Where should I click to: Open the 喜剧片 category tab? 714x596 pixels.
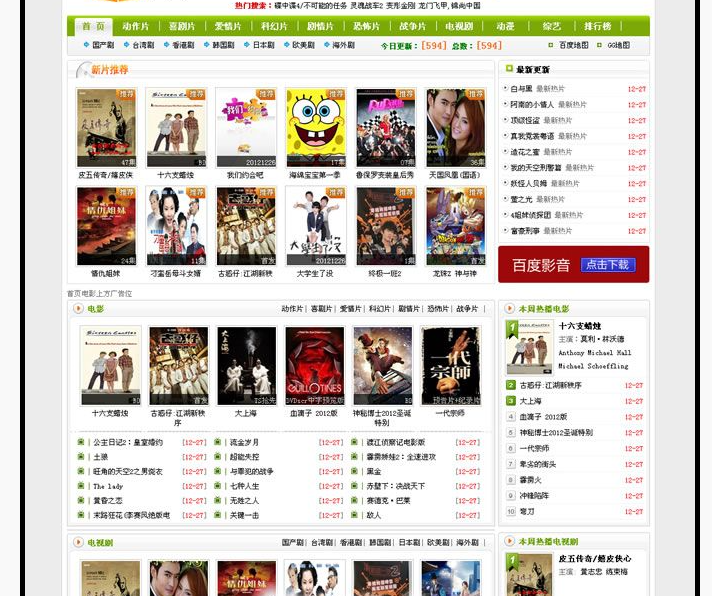coord(182,26)
